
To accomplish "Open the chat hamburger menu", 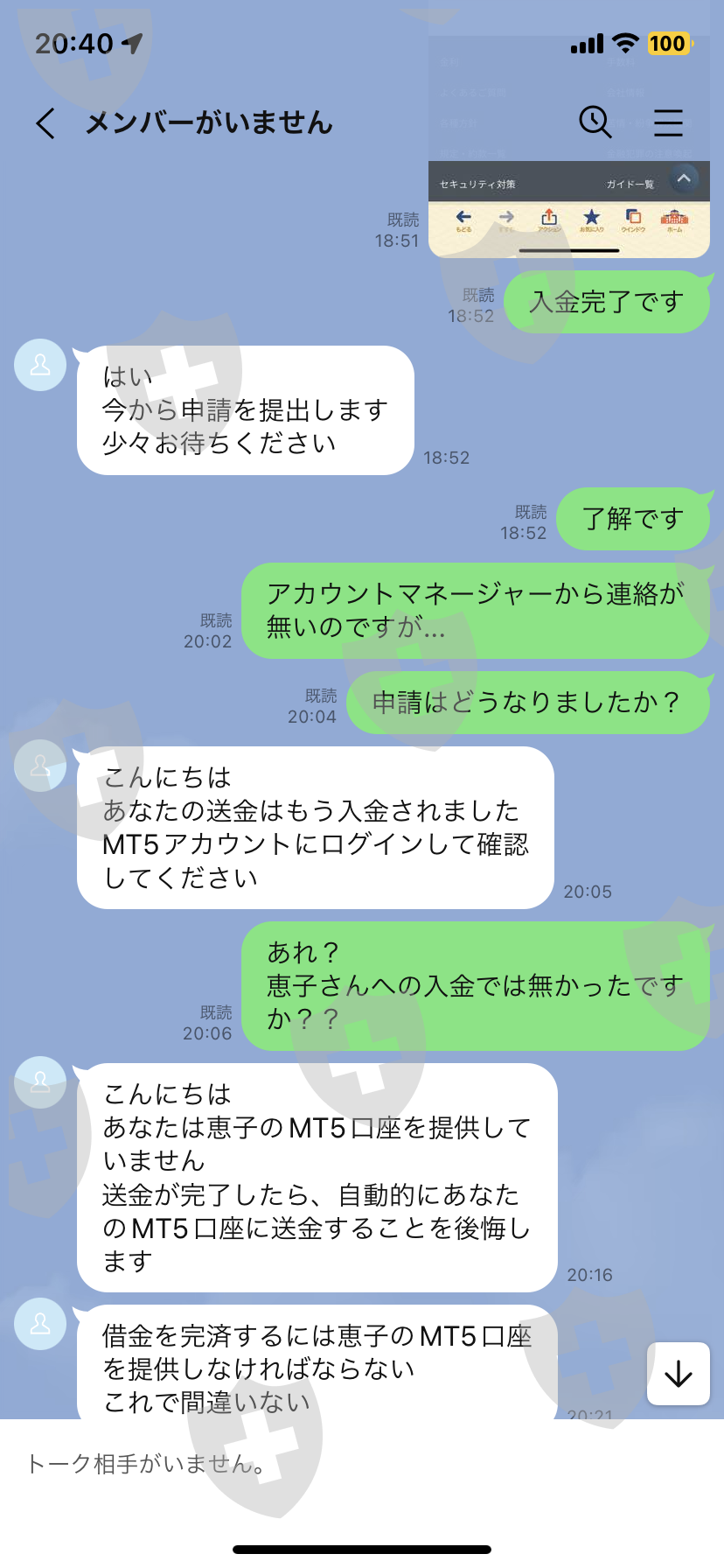I will [668, 122].
